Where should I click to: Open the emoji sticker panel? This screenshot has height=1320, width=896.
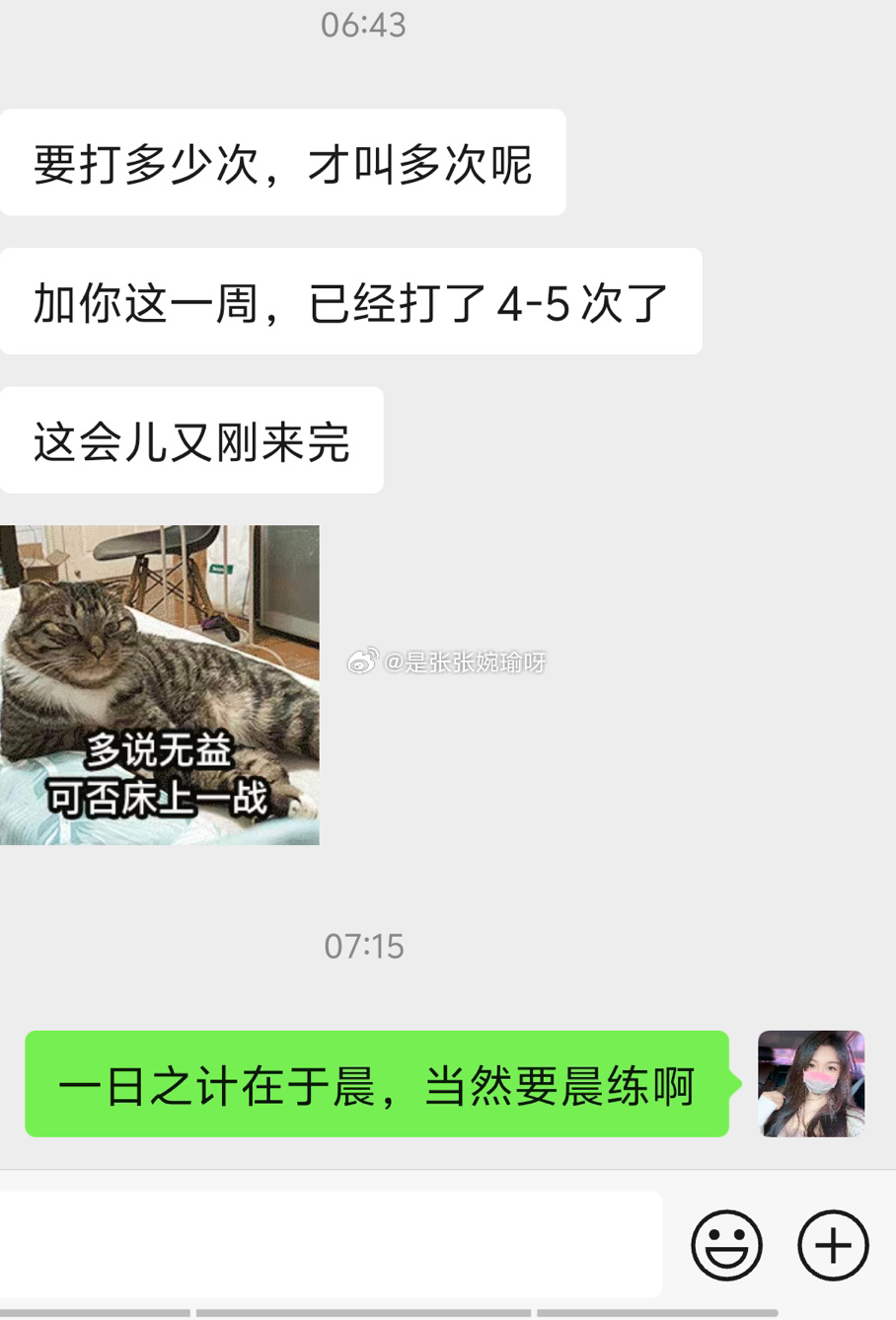tap(726, 1245)
